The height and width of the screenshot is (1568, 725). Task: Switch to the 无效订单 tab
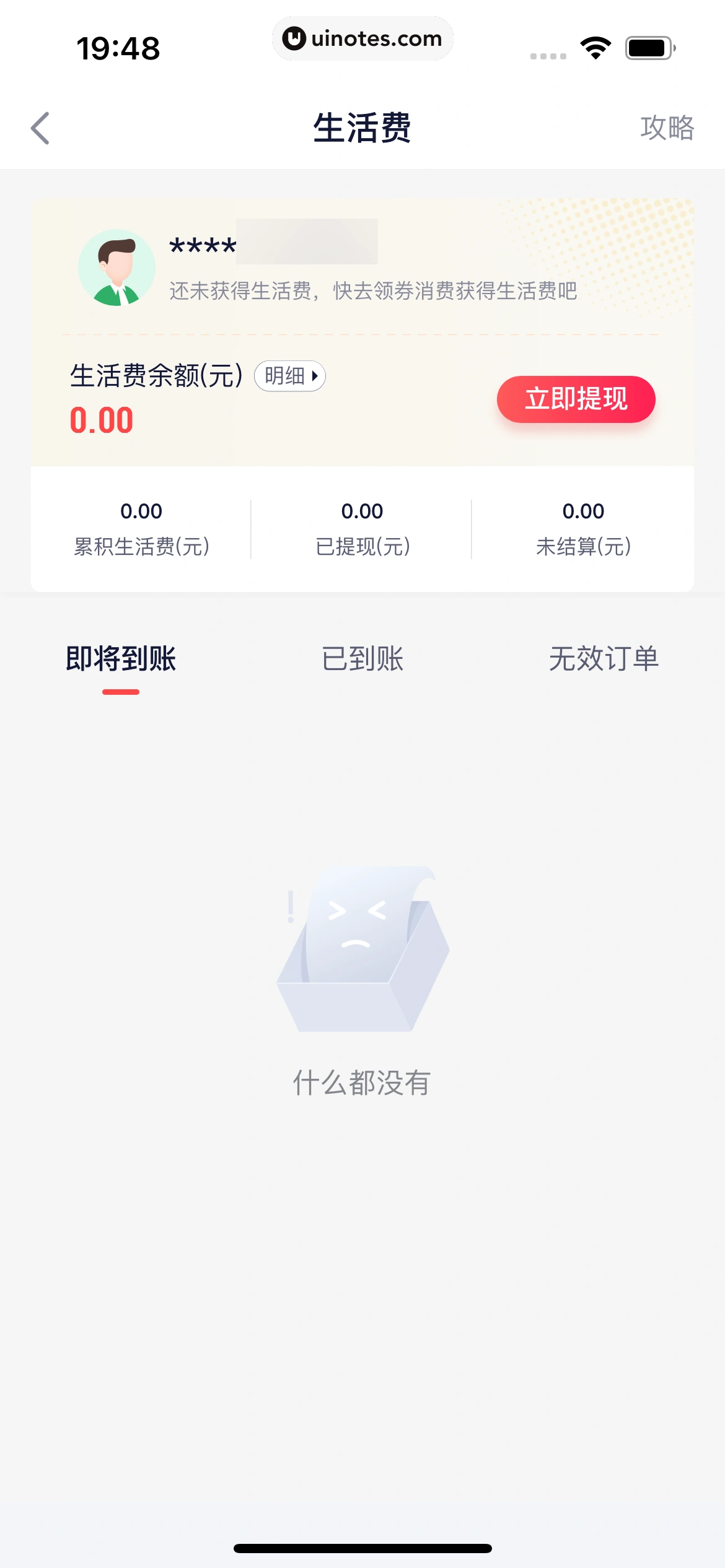pos(604,660)
